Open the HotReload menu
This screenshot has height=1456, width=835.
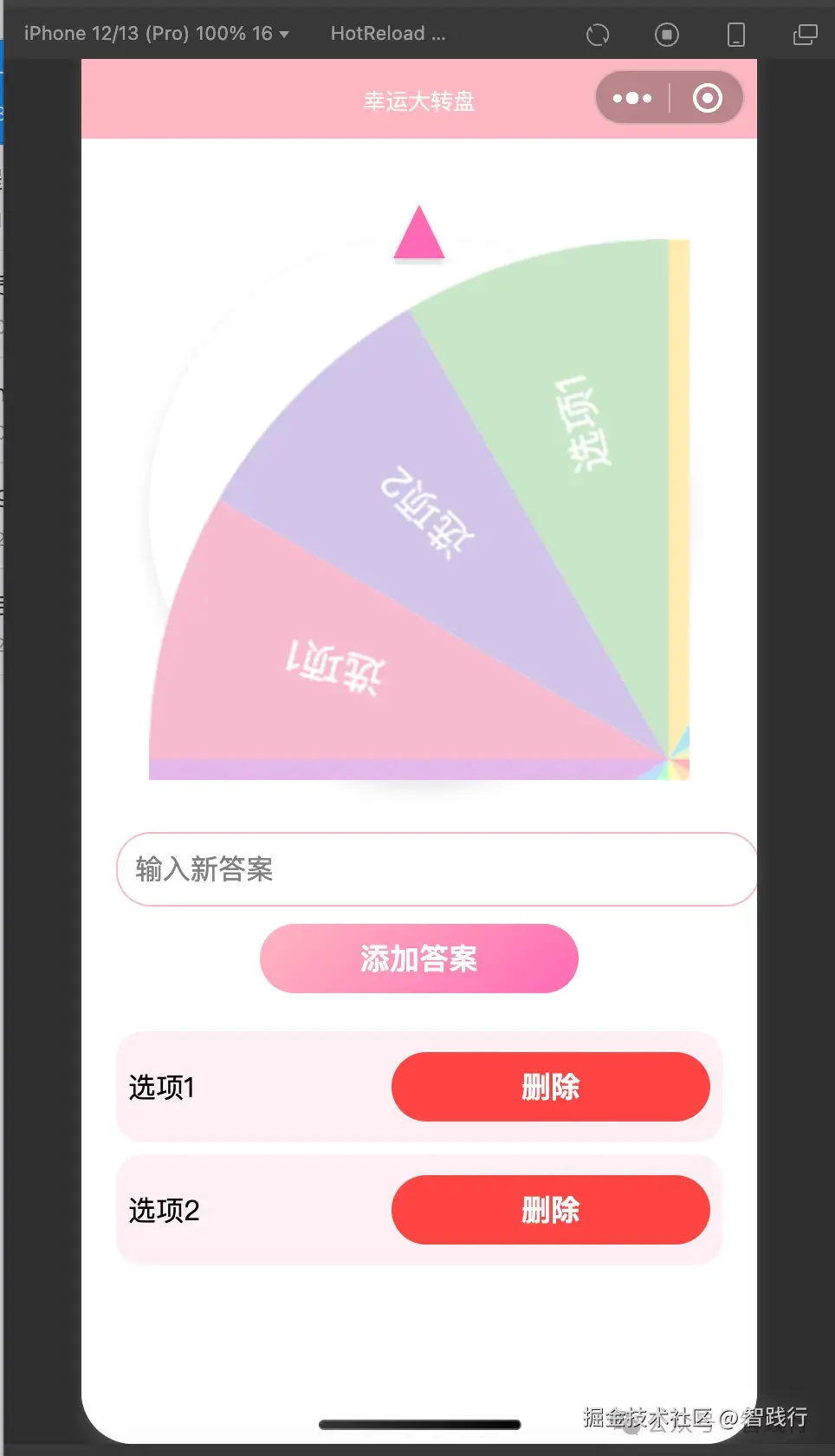point(387,34)
